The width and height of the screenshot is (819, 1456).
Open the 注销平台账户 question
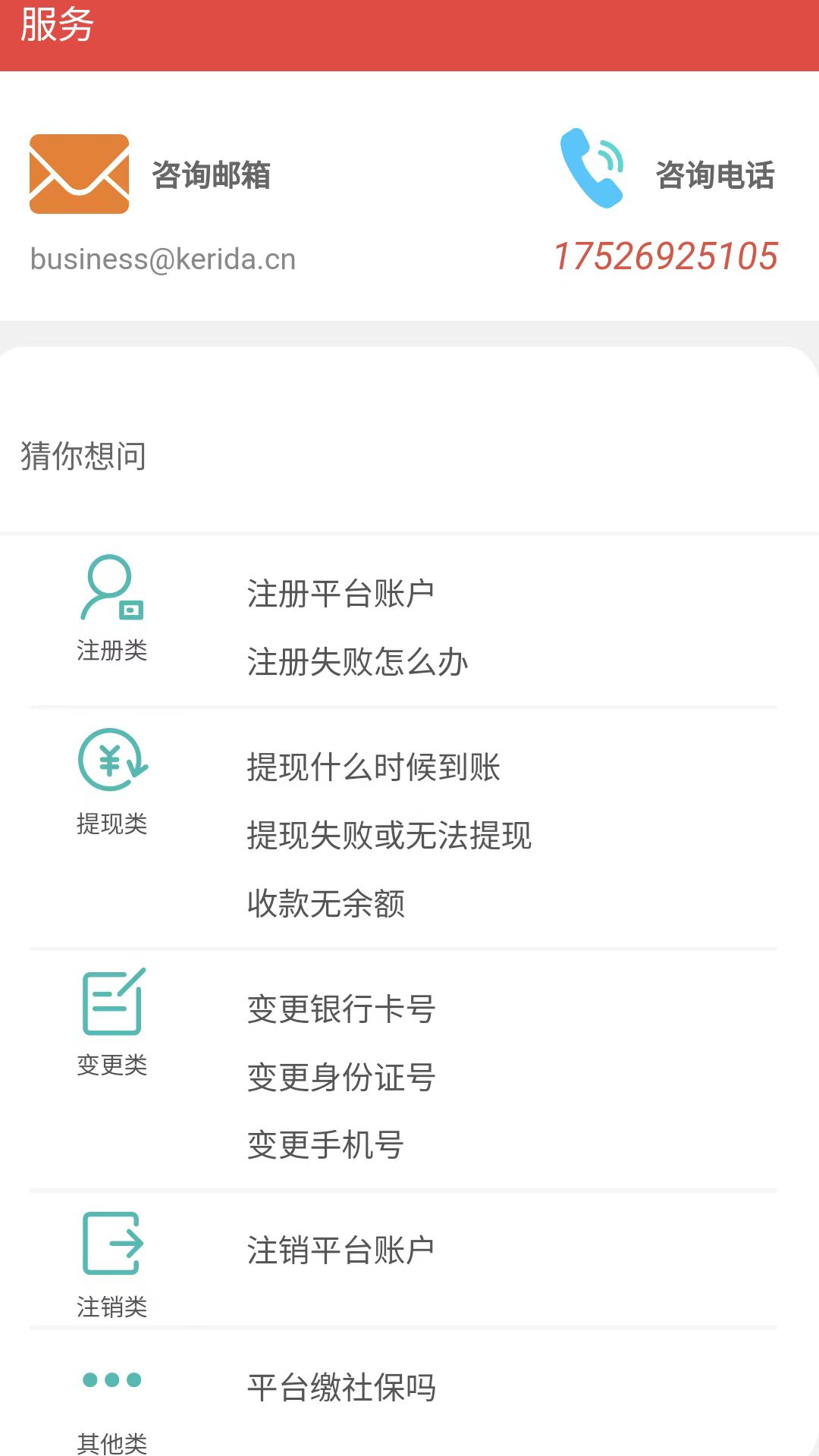click(x=340, y=1250)
